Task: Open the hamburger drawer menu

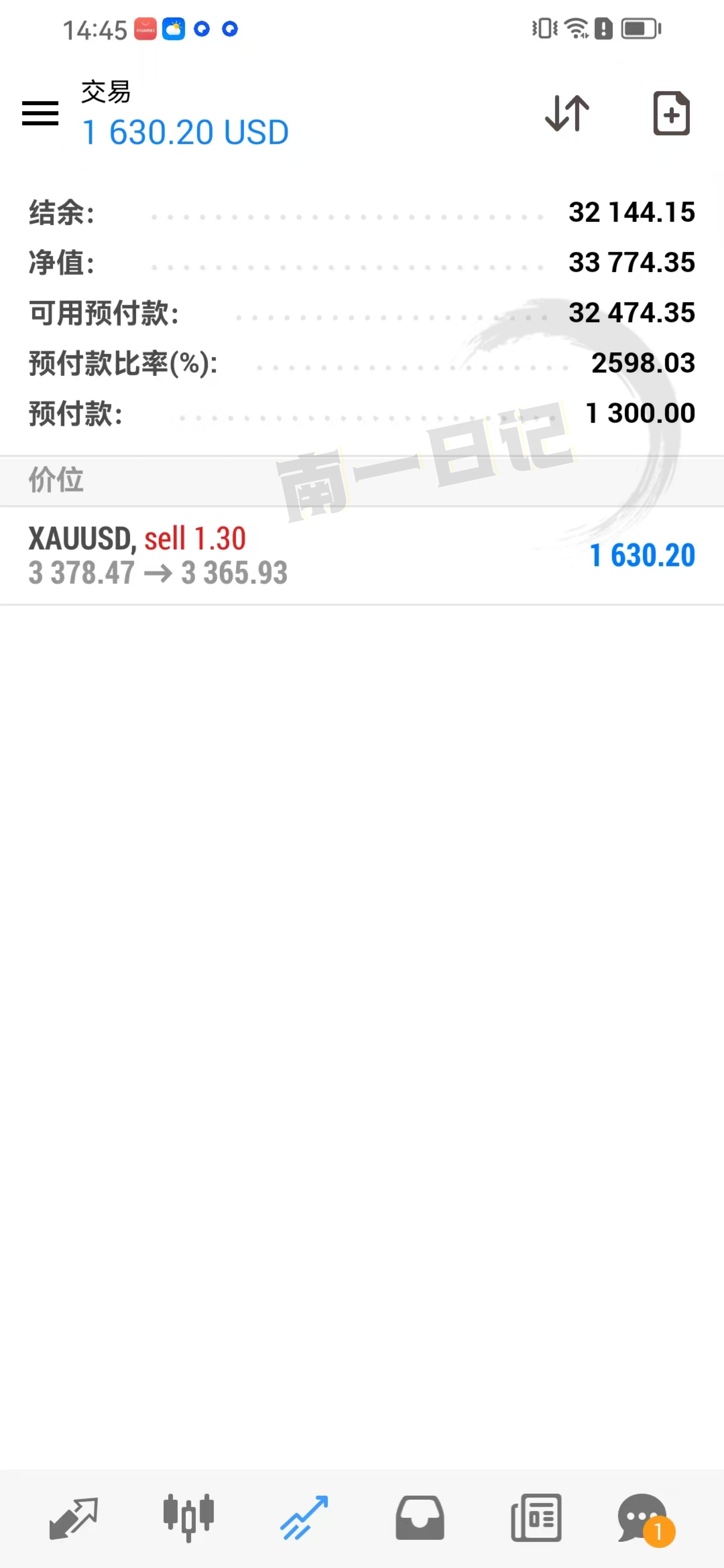Action: (40, 114)
